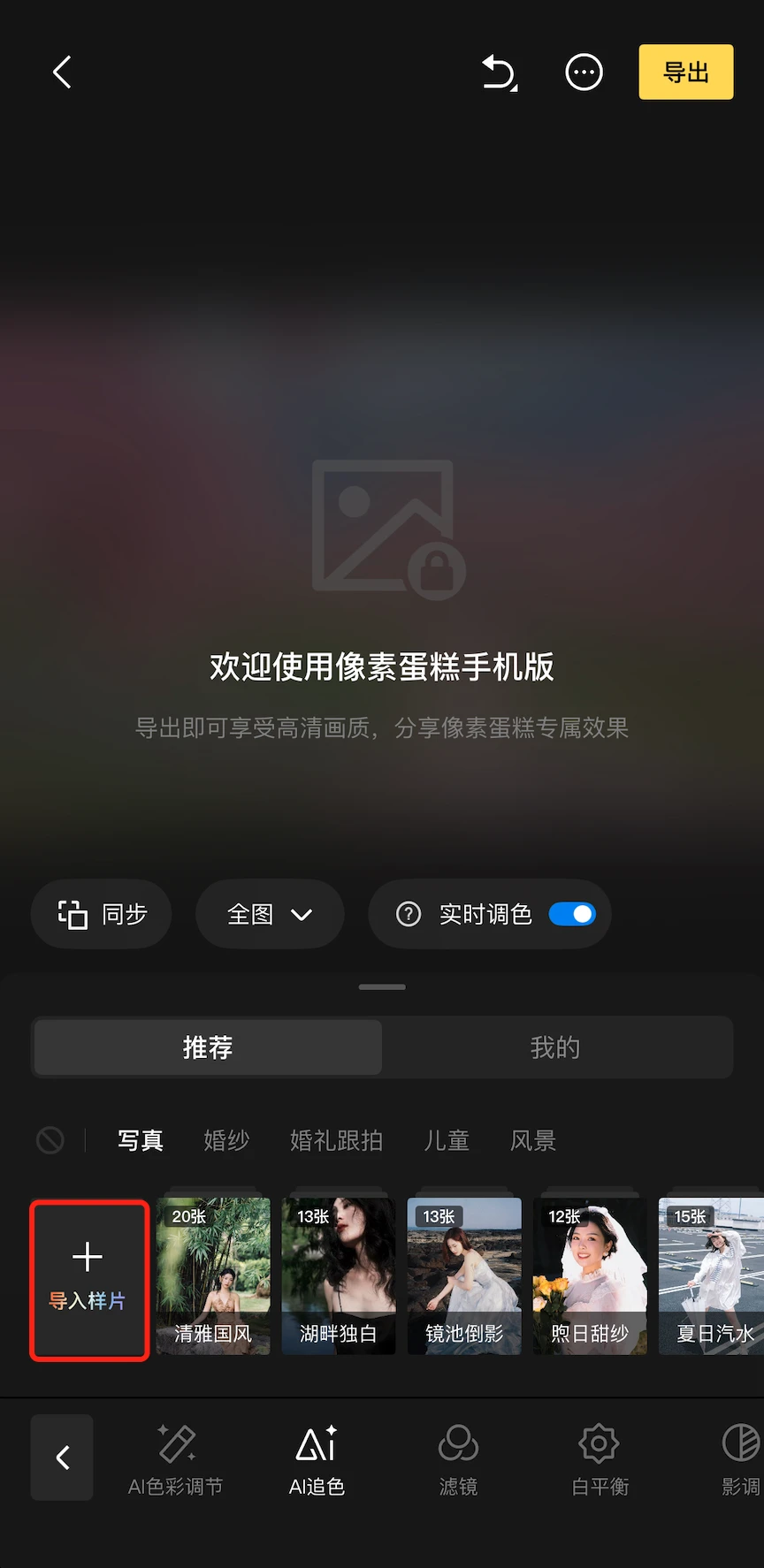Tap 导入样片 to import a sample

tap(88, 1277)
